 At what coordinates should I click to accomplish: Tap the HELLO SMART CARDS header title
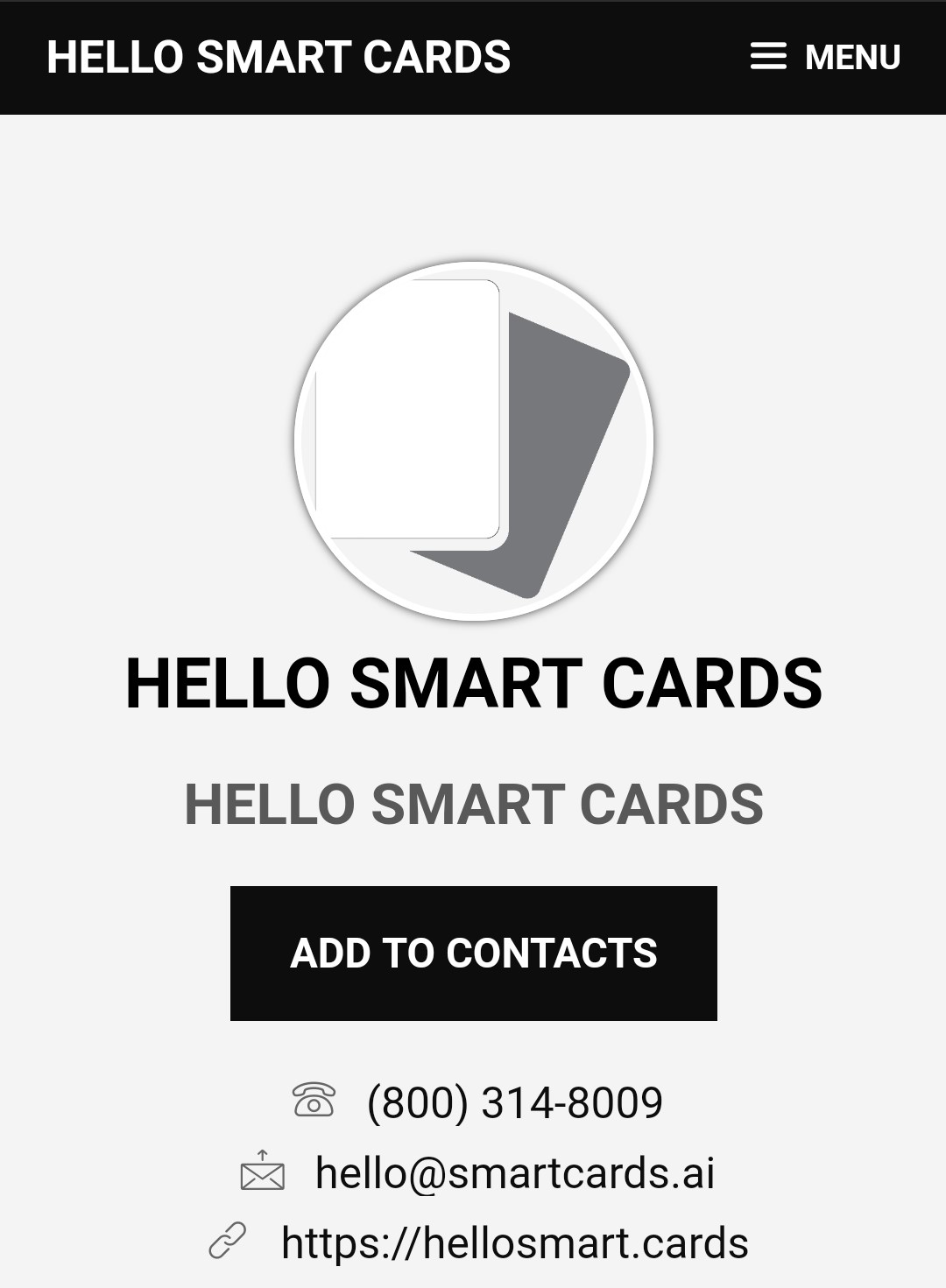279,57
